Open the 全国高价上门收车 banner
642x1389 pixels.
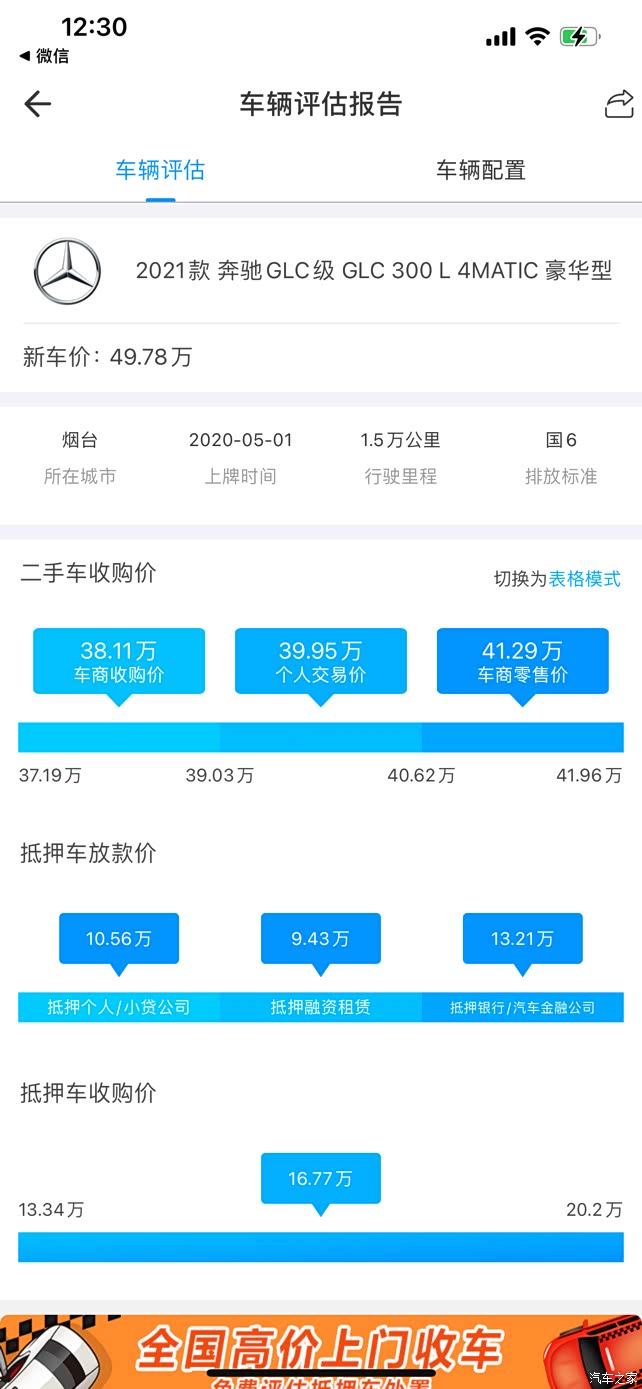coord(320,1351)
